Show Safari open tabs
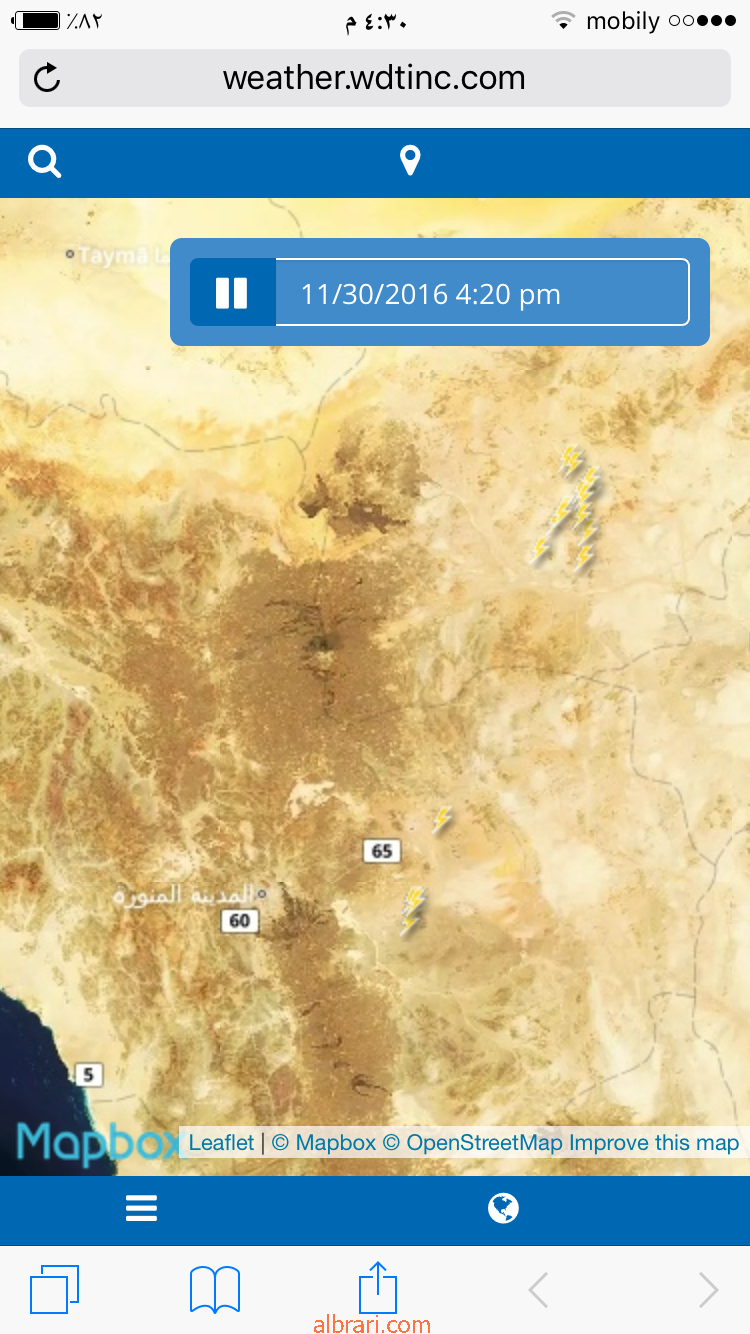750x1334 pixels. coord(54,1289)
